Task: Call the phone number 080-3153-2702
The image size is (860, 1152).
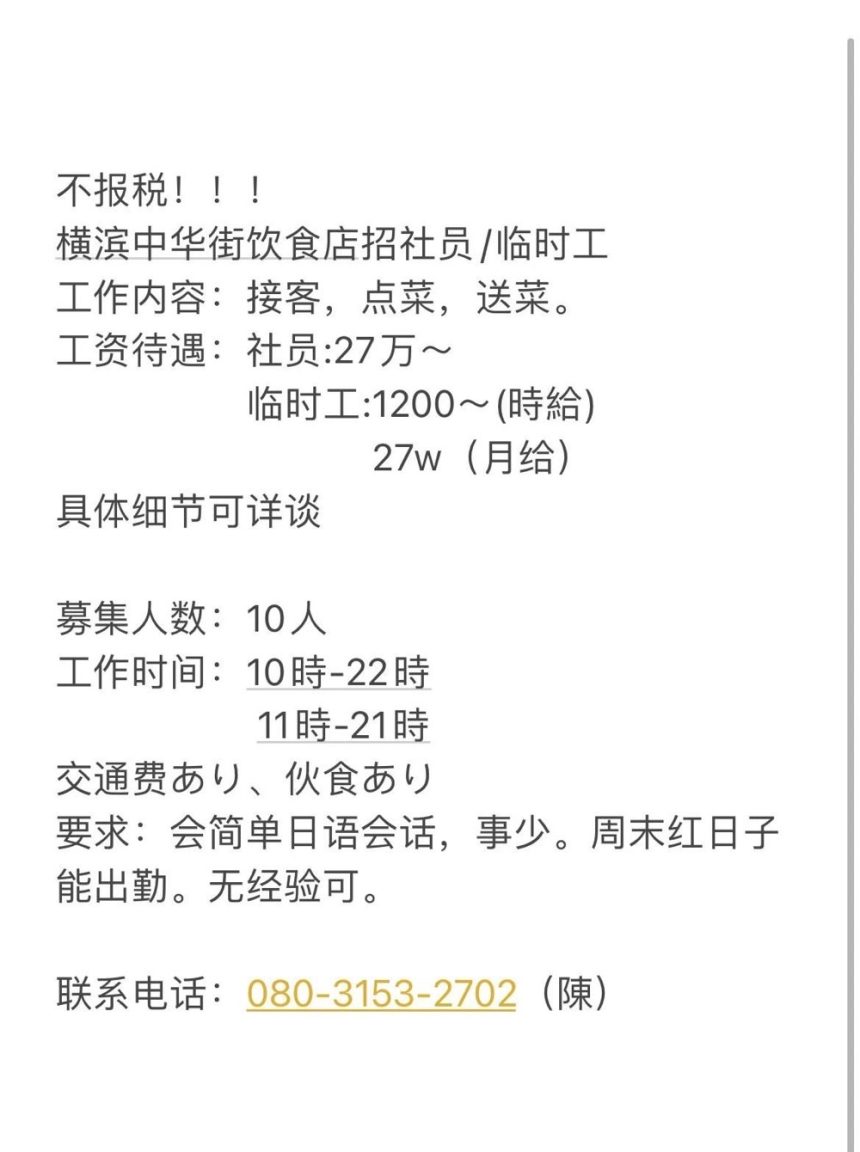Action: coord(381,993)
